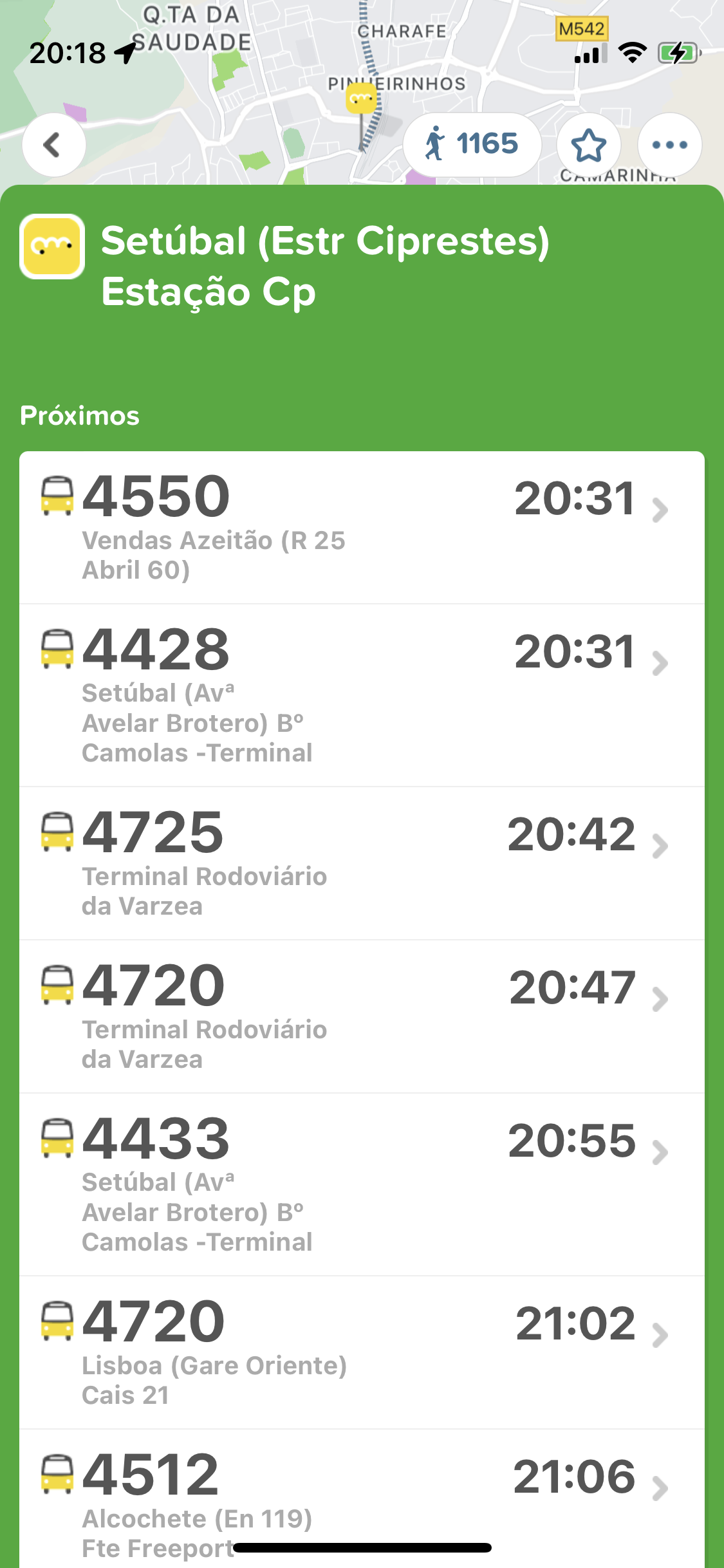This screenshot has height=1568, width=724.
Task: View the 4720 departure at 20:47
Action: 362,1016
